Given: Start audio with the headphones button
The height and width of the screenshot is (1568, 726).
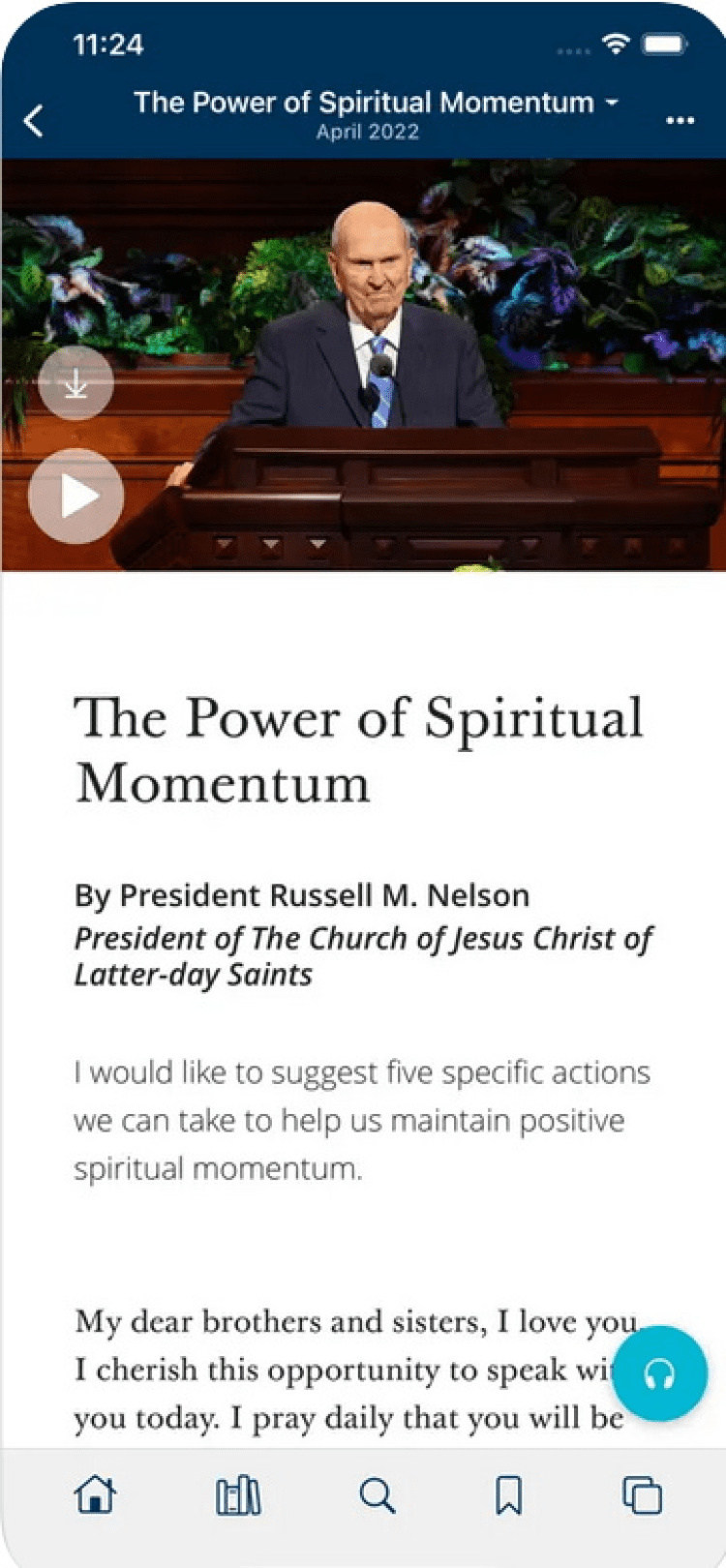Looking at the screenshot, I should click(659, 1373).
